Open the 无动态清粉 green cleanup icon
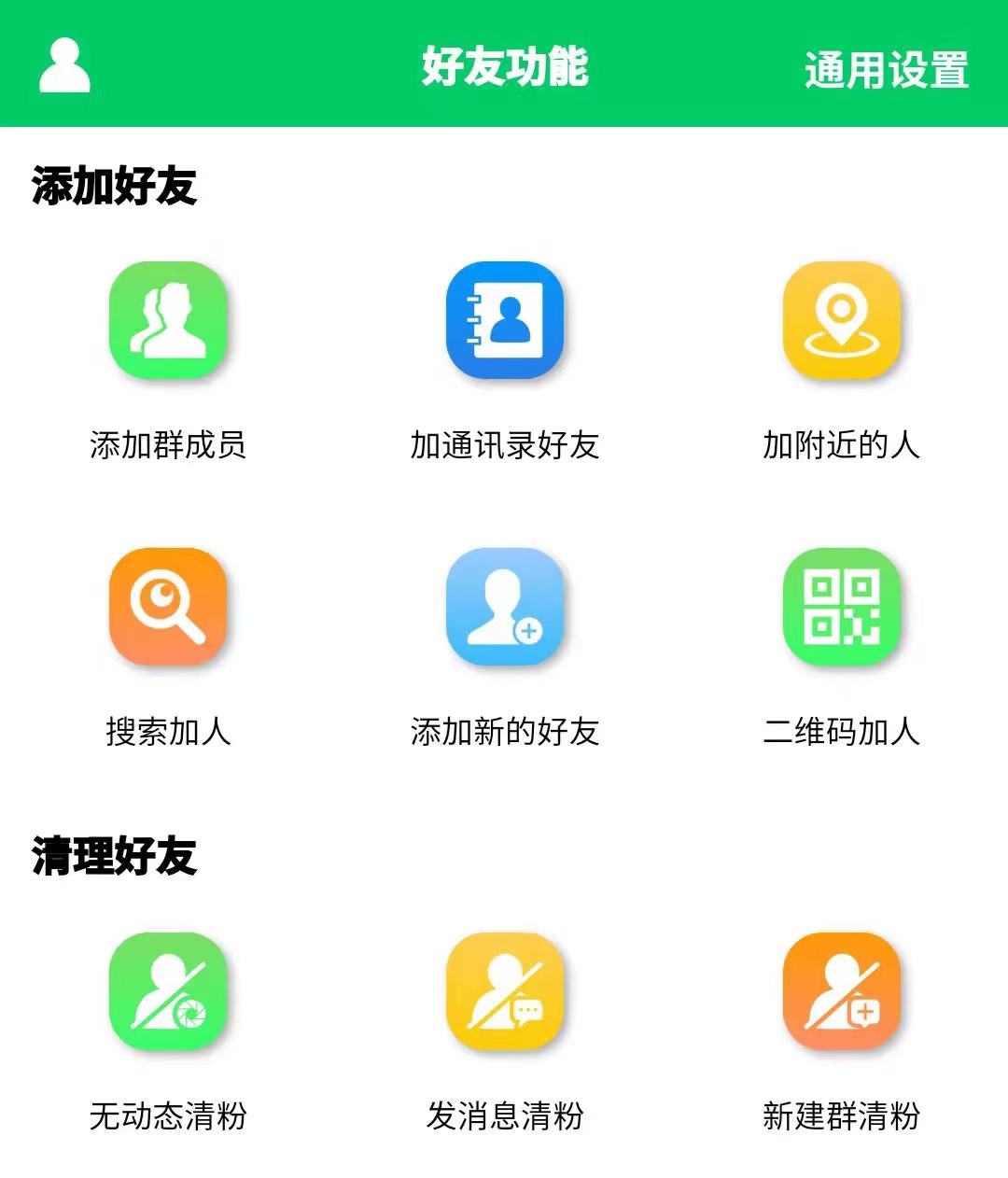This screenshot has width=1008, height=1178. click(170, 994)
